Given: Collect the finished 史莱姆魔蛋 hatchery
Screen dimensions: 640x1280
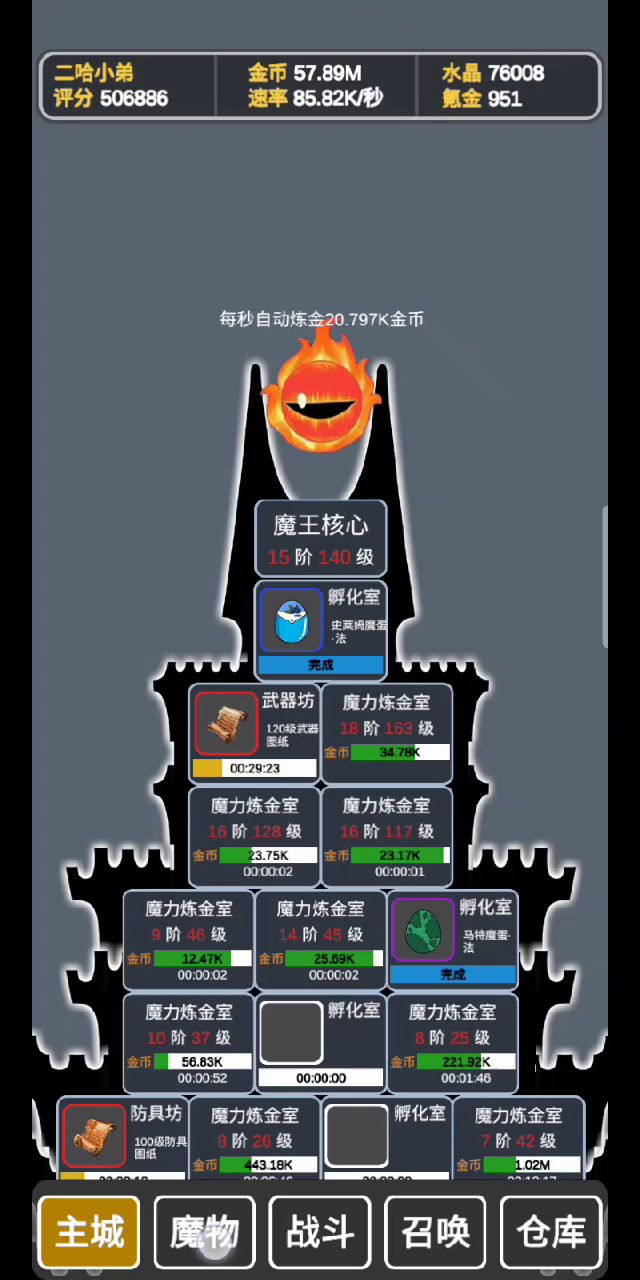Looking at the screenshot, I should pyautogui.click(x=320, y=630).
